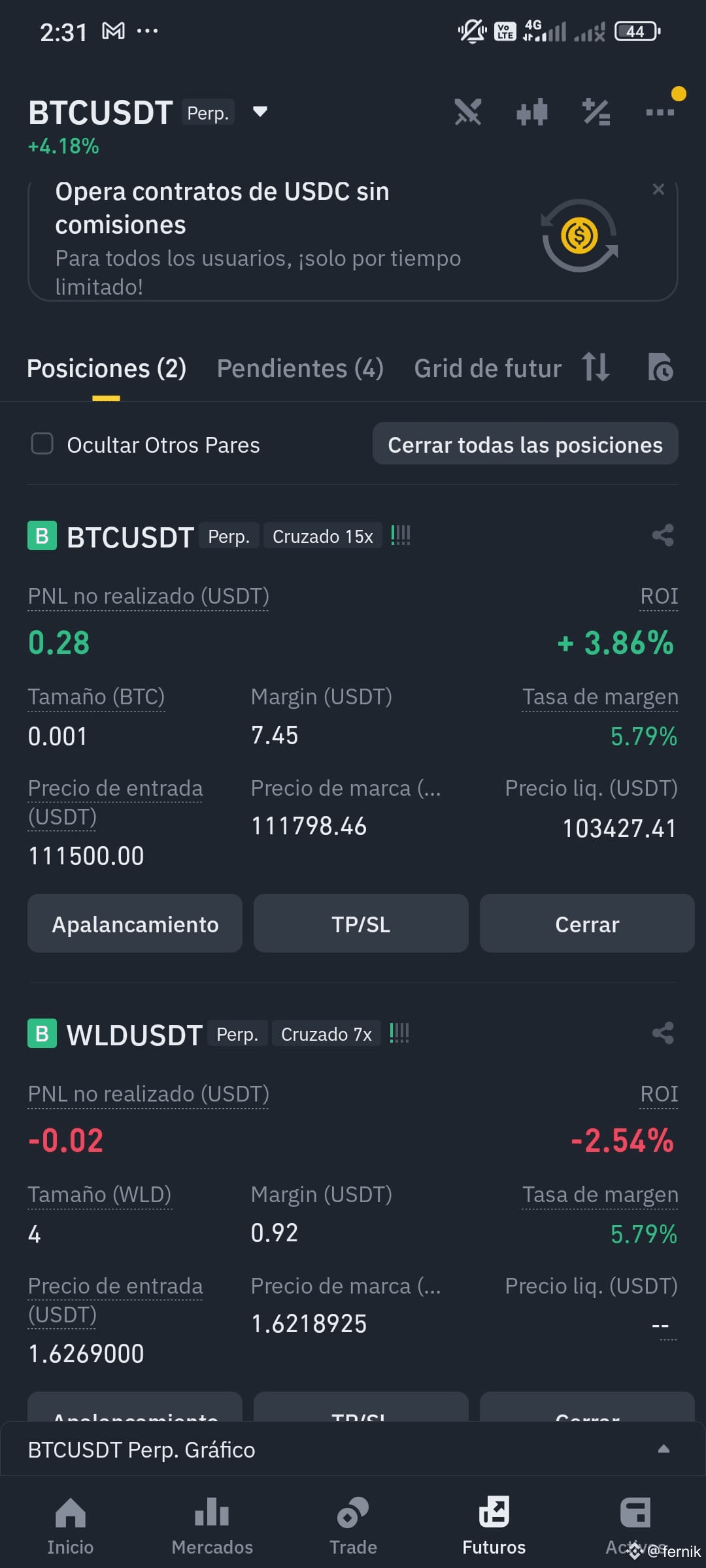Open the three-dot overflow menu
Viewport: 706px width, 1568px height.
pos(660,112)
